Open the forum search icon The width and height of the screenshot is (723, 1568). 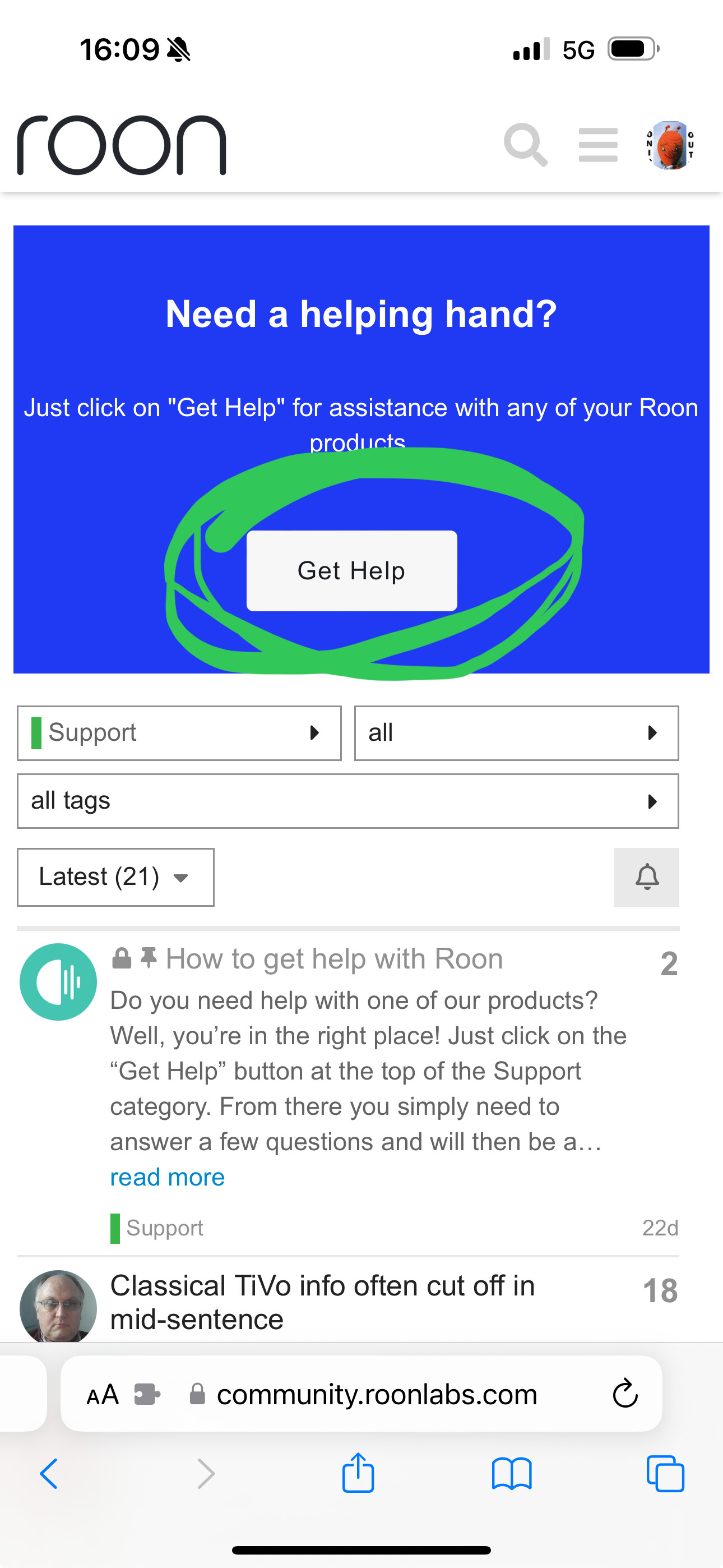tap(526, 145)
